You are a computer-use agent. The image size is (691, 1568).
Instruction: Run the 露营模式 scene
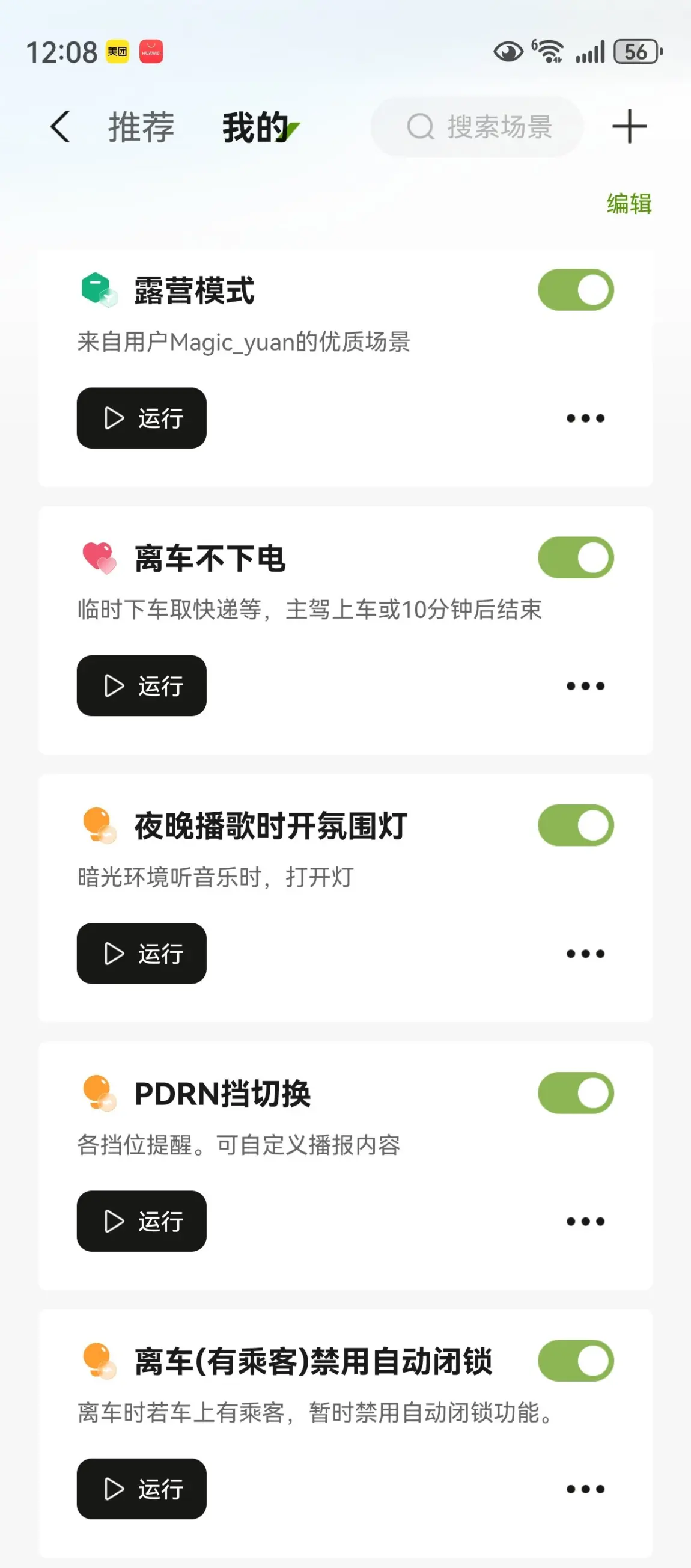click(141, 418)
